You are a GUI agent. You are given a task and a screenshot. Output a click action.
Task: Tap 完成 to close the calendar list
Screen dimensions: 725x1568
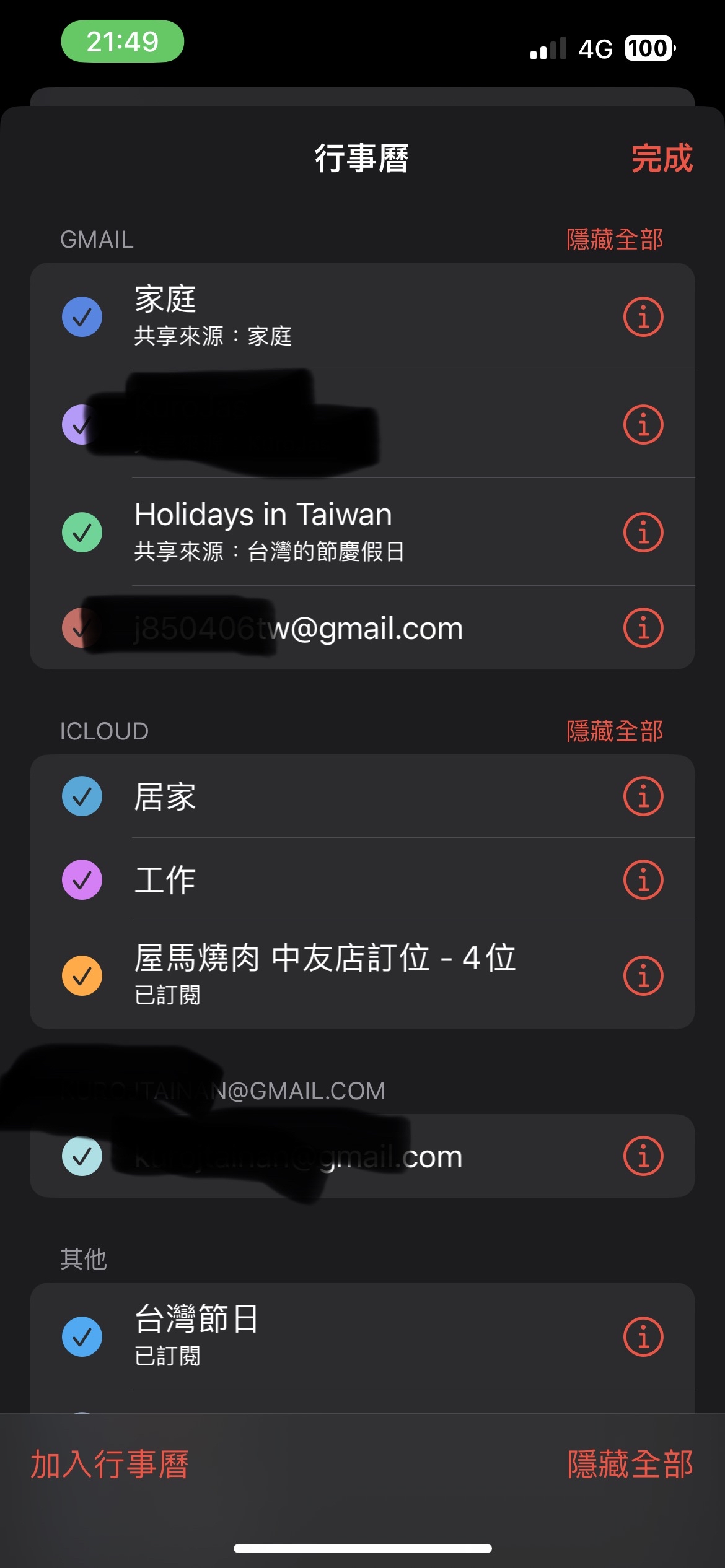(661, 159)
